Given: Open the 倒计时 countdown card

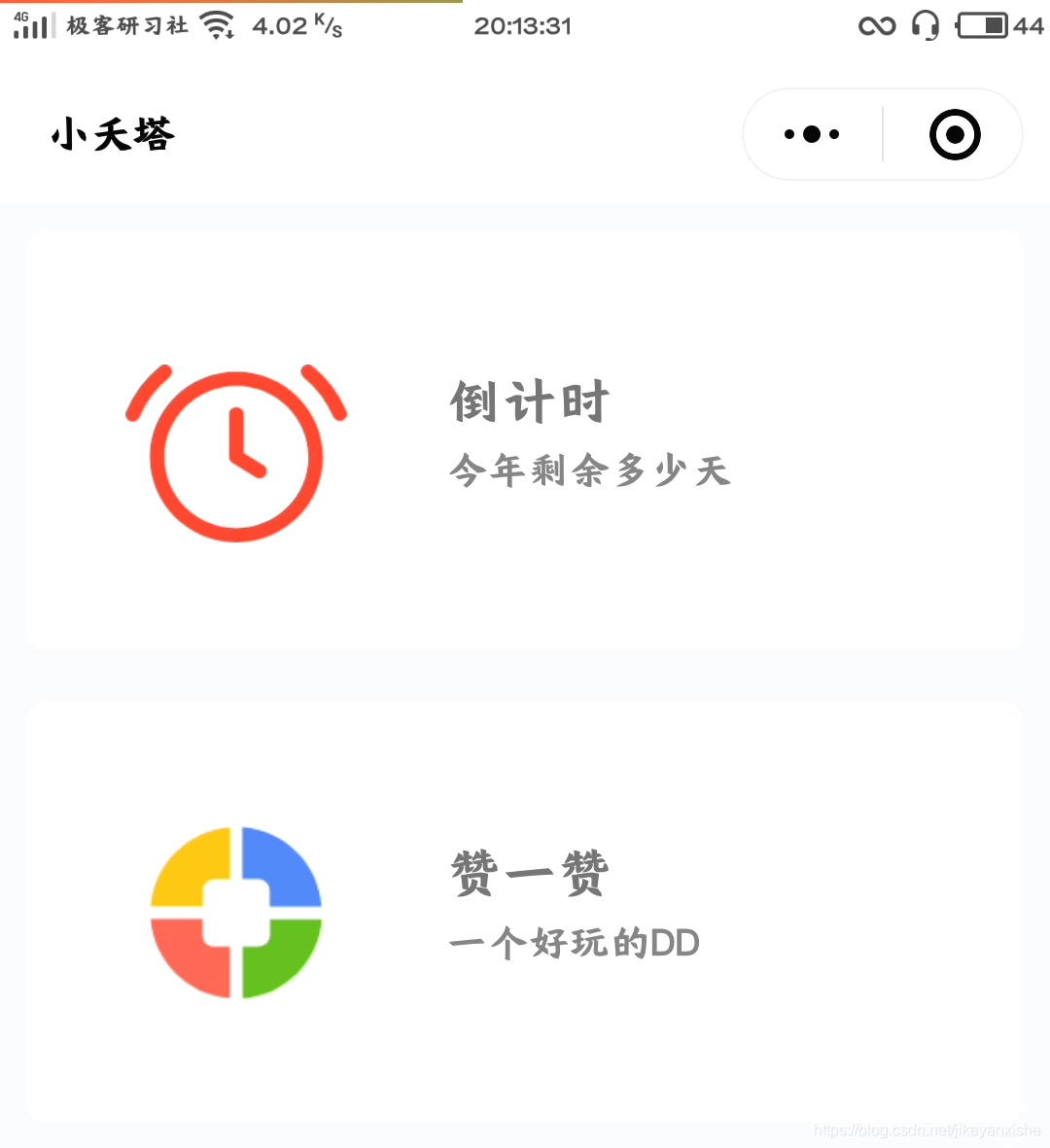Looking at the screenshot, I should (525, 440).
